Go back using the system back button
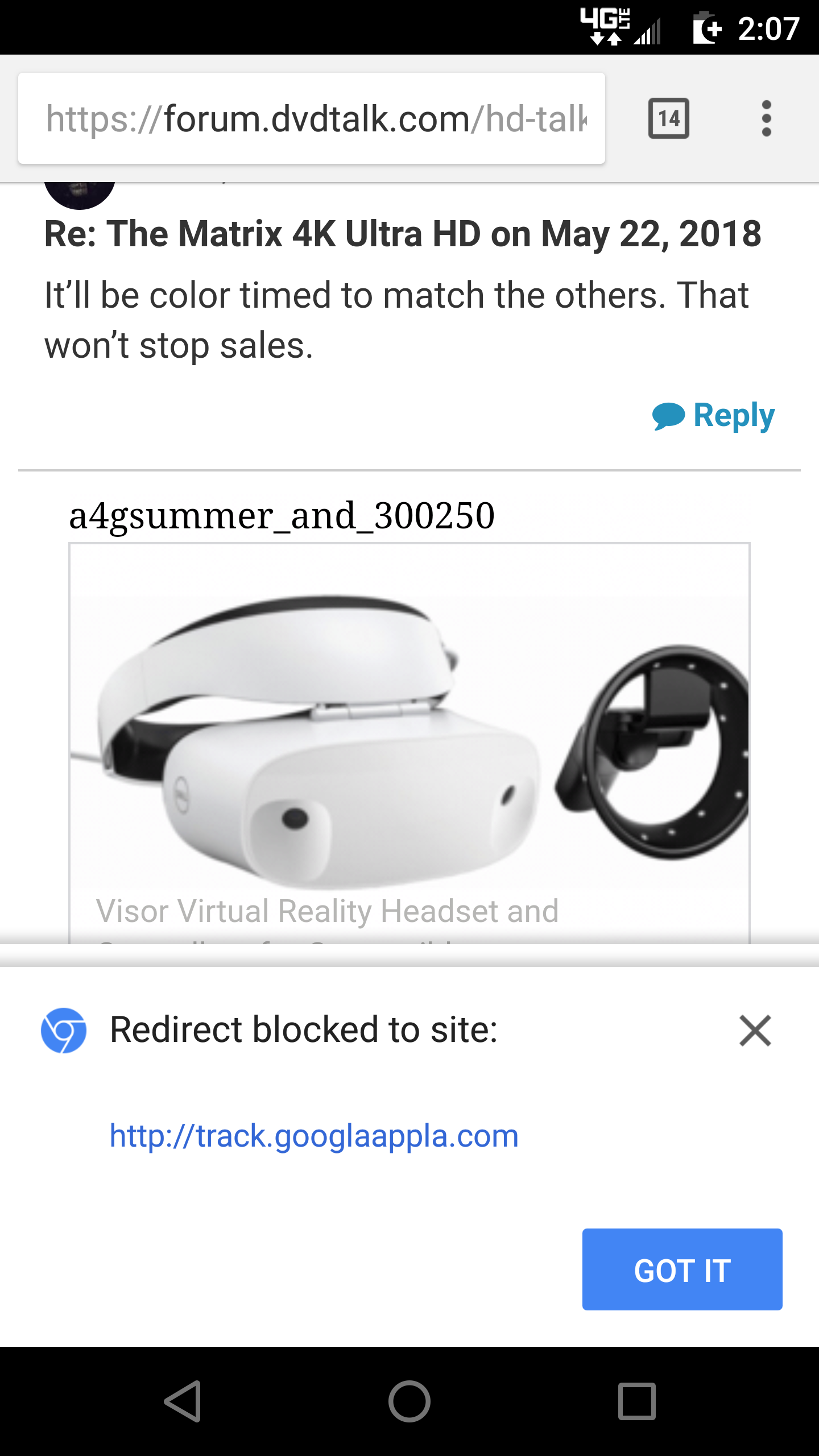Viewport: 819px width, 1456px height. (183, 1401)
